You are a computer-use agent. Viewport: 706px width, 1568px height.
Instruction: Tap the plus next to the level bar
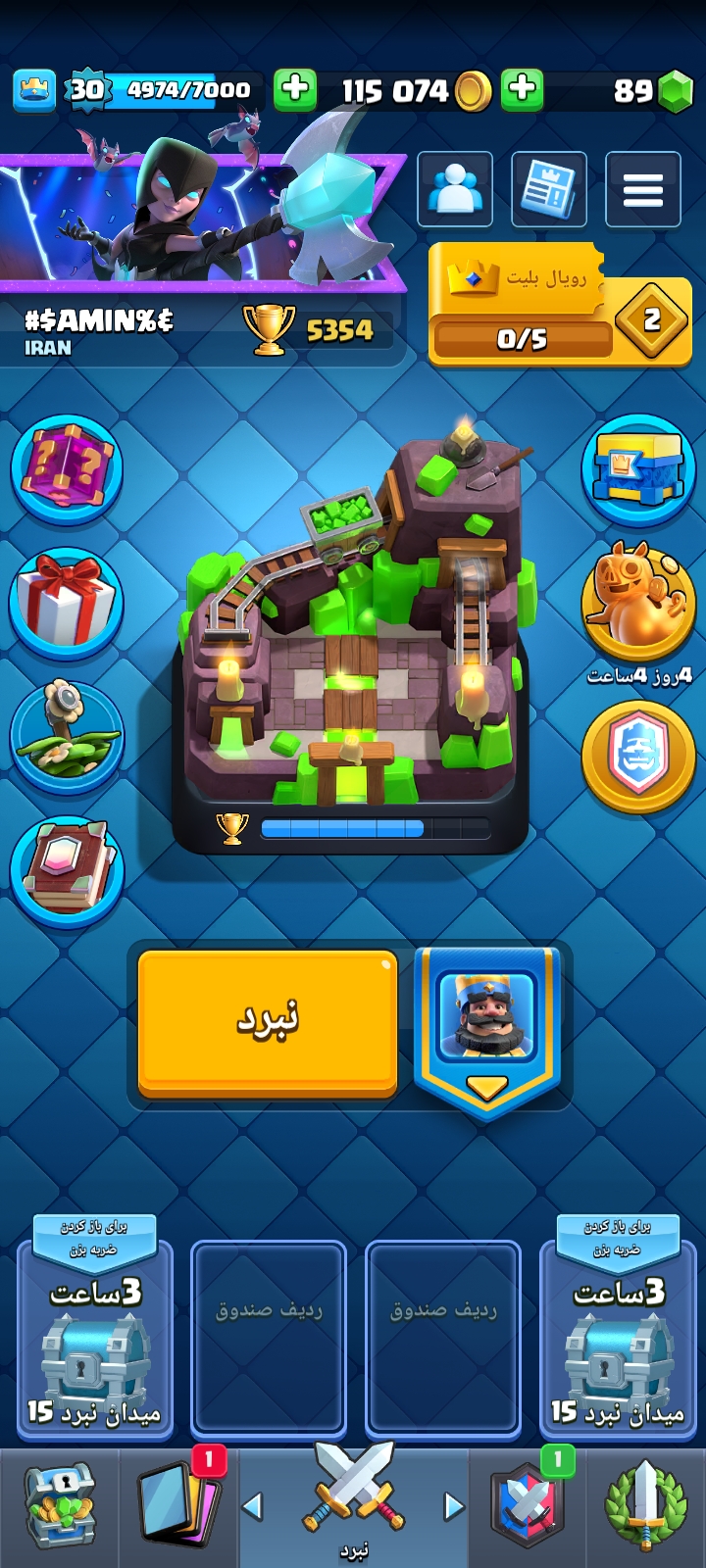[x=294, y=89]
